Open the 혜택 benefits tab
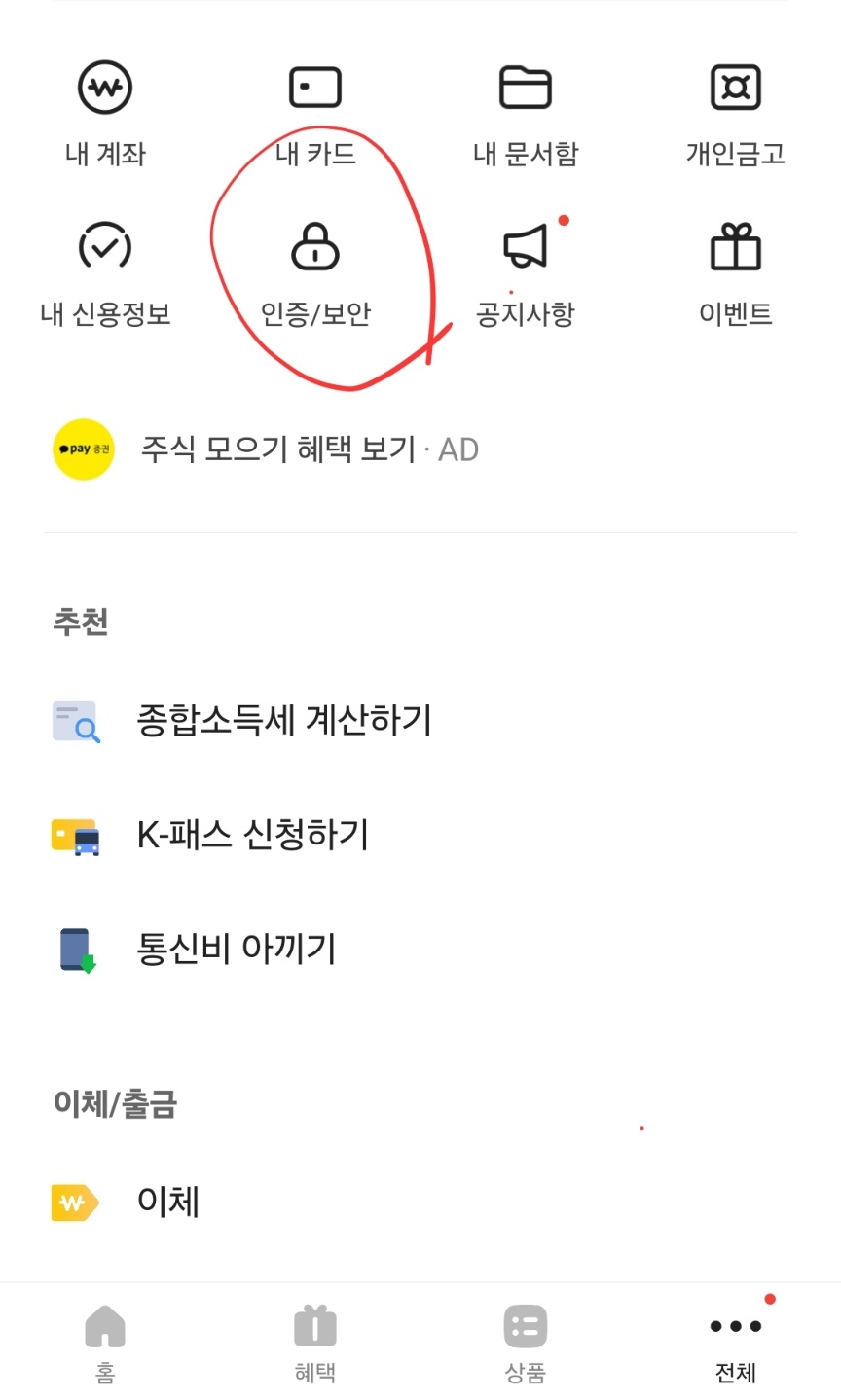The image size is (841, 1400). [x=314, y=1343]
